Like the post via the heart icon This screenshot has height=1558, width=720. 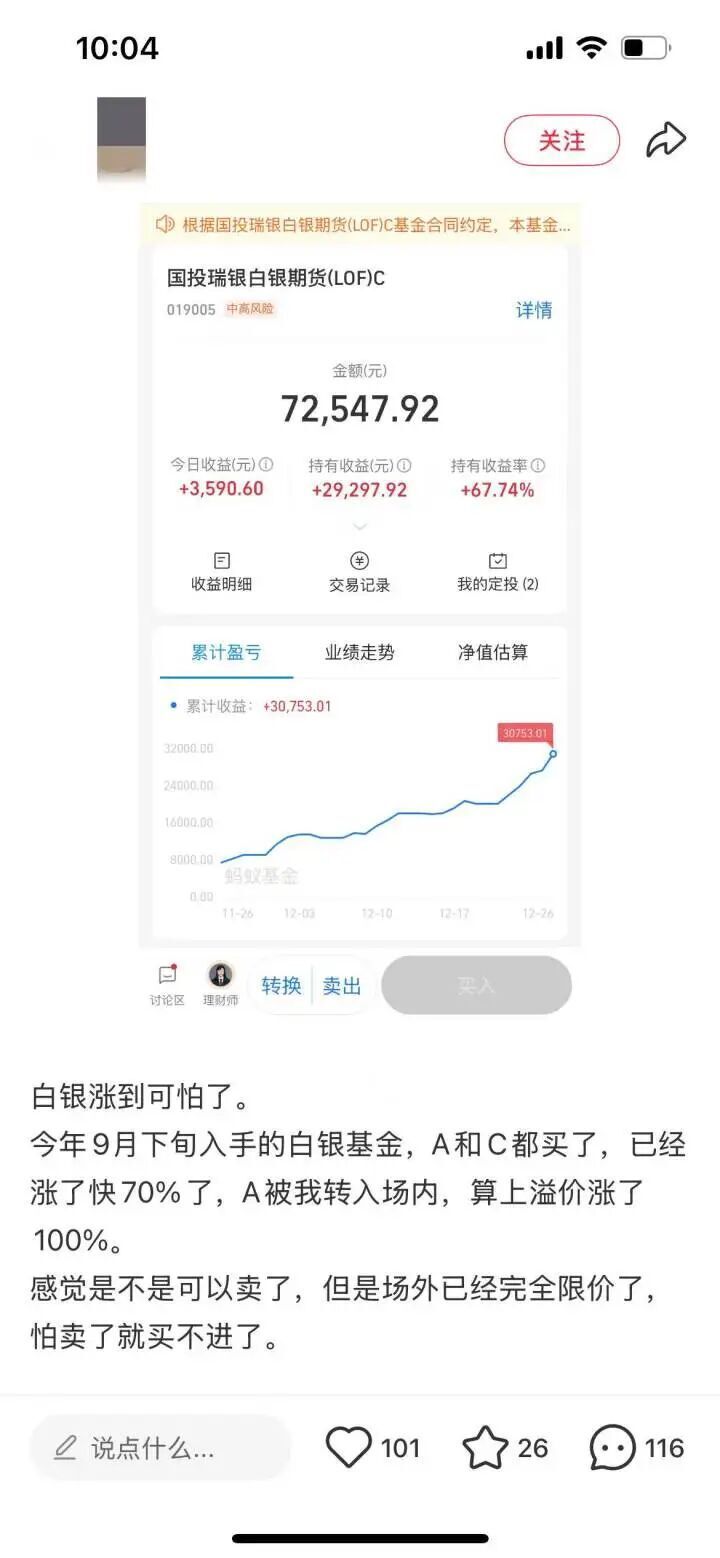tap(349, 1446)
